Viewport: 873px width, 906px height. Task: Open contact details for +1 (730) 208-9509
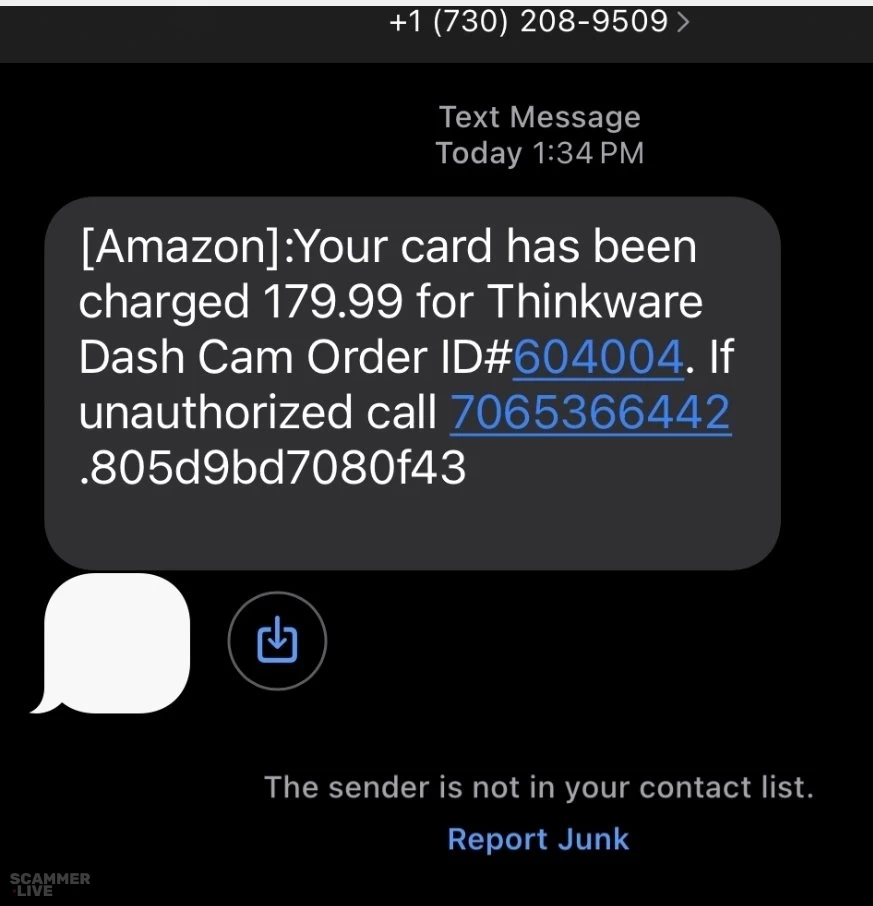[x=538, y=21]
